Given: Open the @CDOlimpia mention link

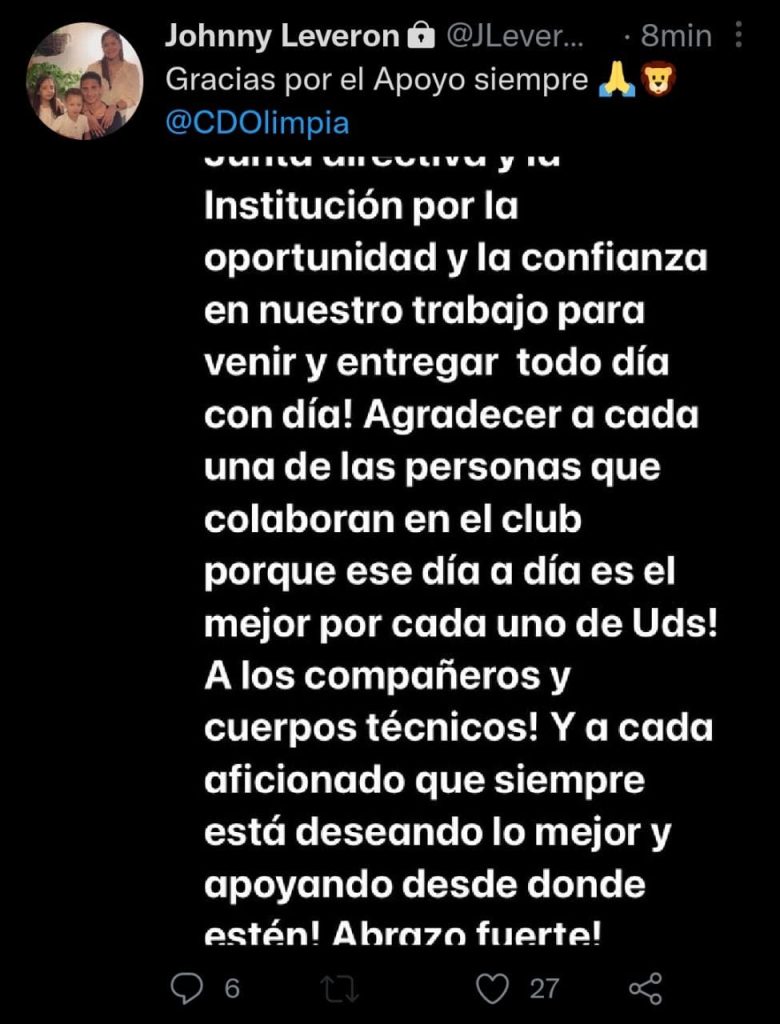Looking at the screenshot, I should click(x=256, y=123).
